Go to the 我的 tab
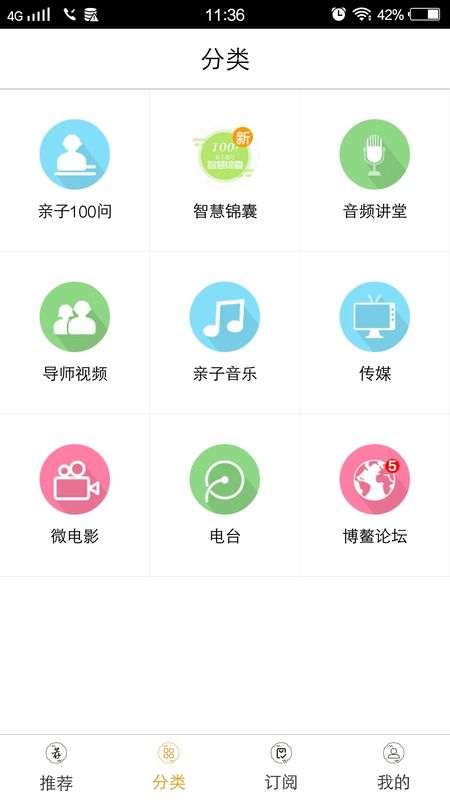The height and width of the screenshot is (800, 450). point(393,767)
